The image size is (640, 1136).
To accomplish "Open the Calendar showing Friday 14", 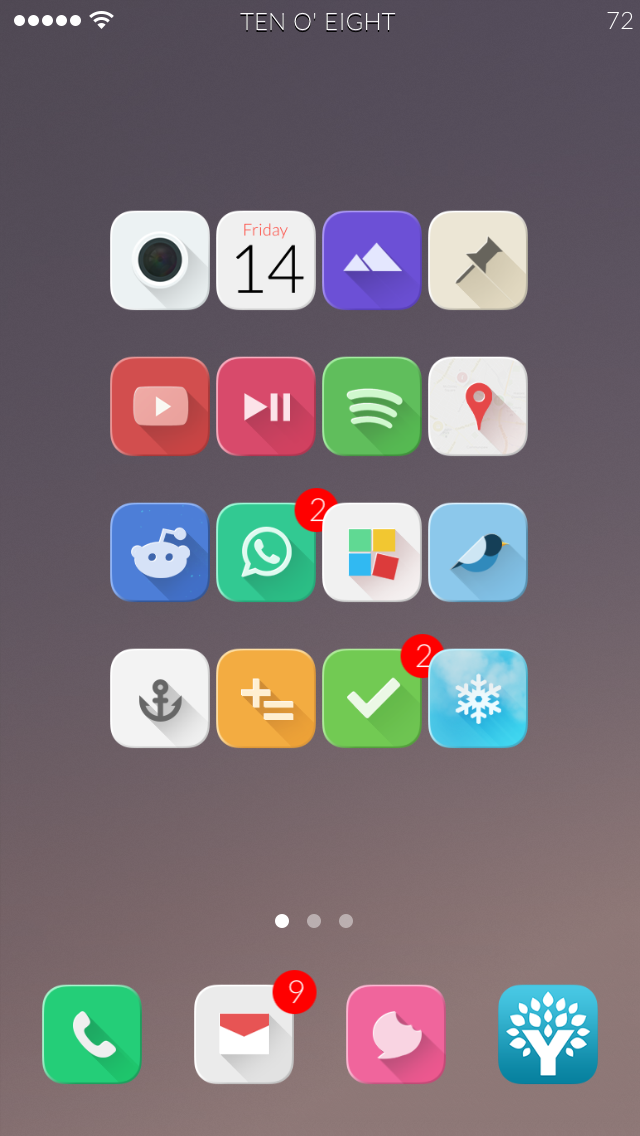I will click(x=265, y=260).
